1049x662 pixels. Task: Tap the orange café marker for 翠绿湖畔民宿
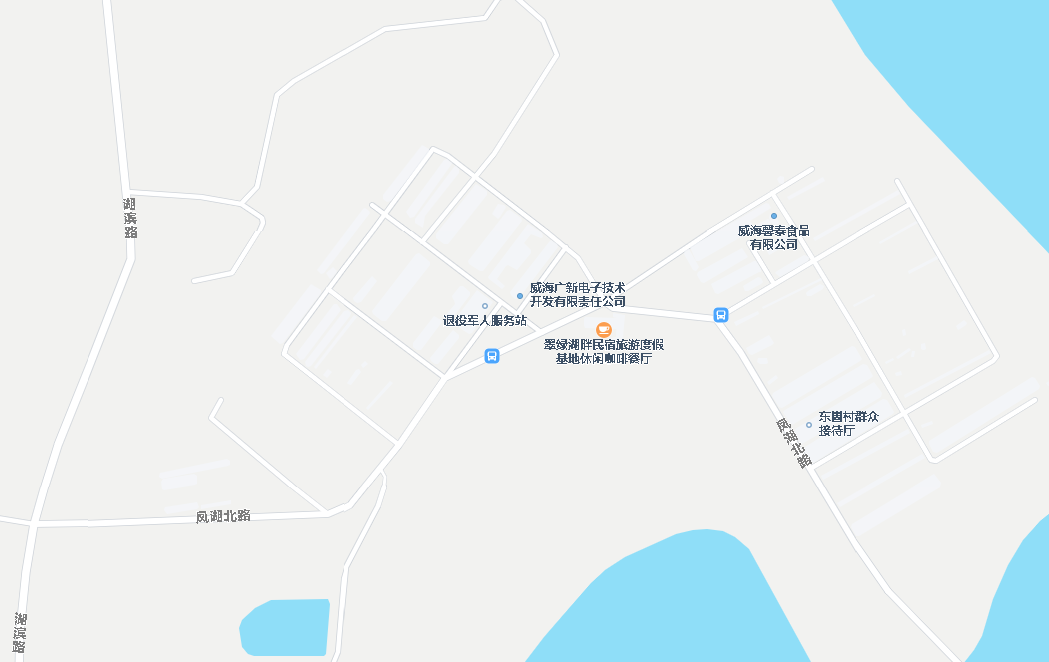click(x=604, y=329)
